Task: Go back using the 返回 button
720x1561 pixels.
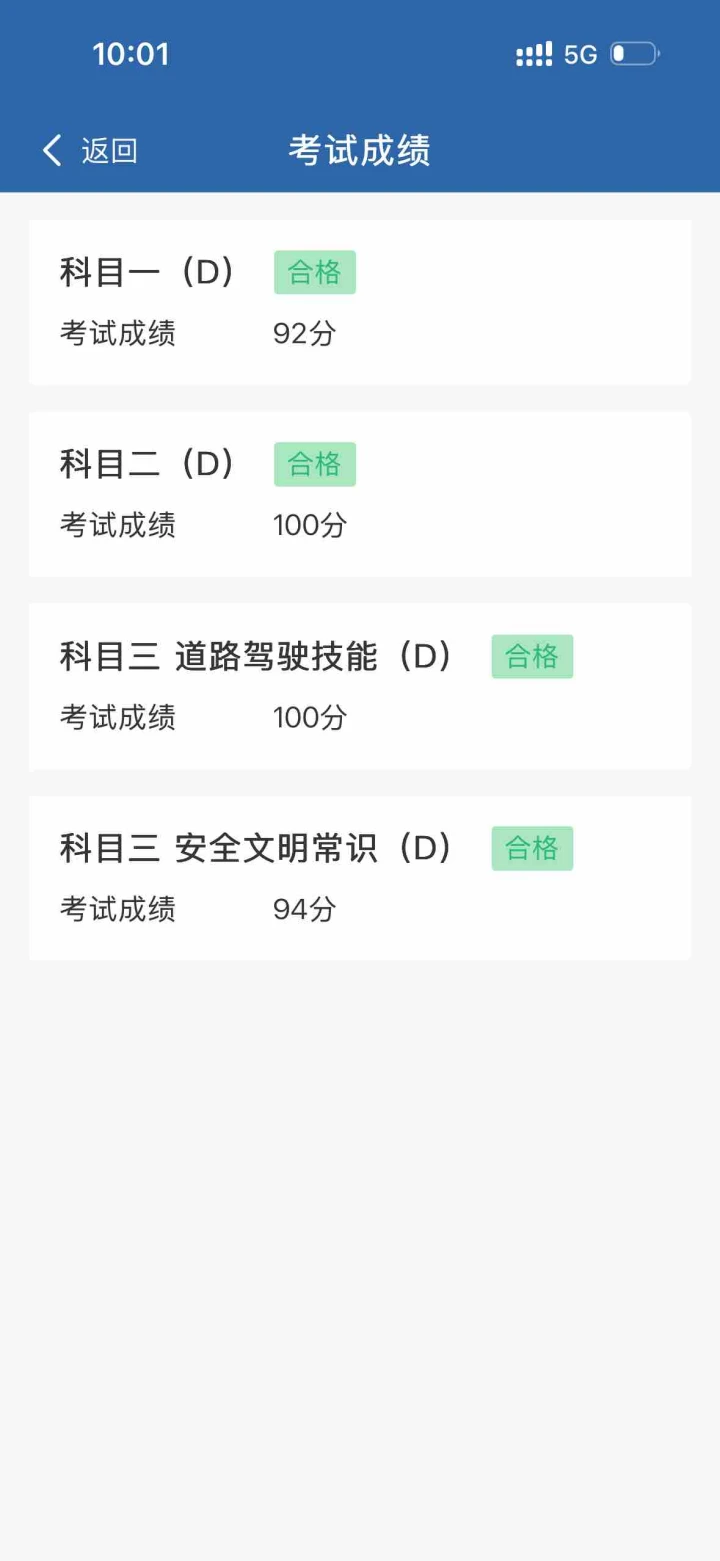Action: pyautogui.click(x=89, y=151)
